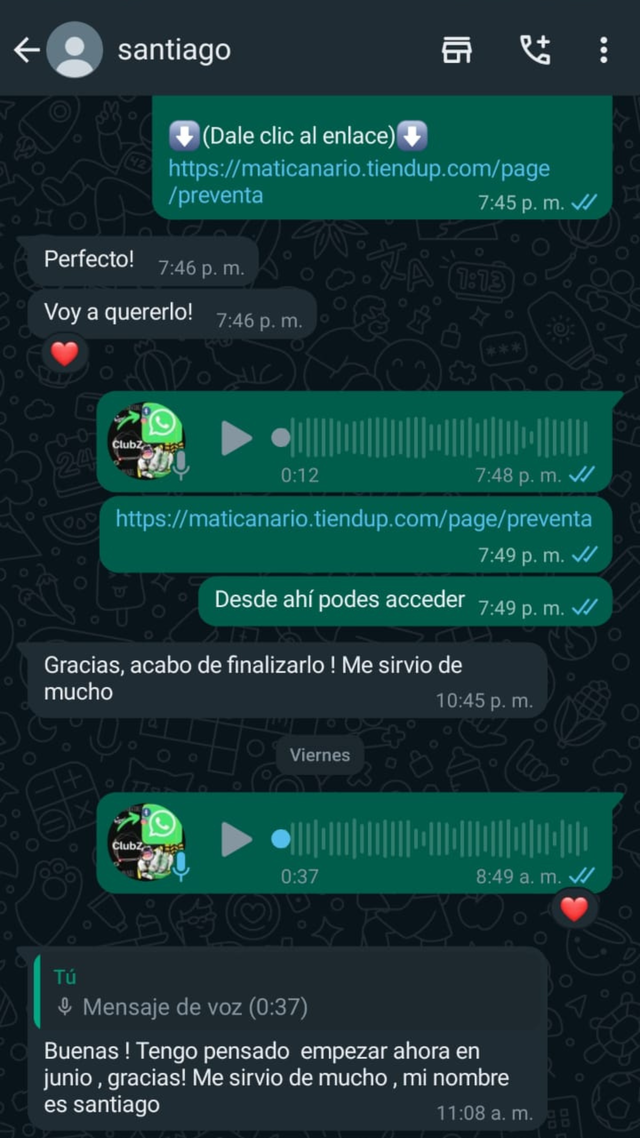640x1138 pixels.
Task: View heart reaction on the 8:49 a. m. audio
Action: pyautogui.click(x=573, y=908)
